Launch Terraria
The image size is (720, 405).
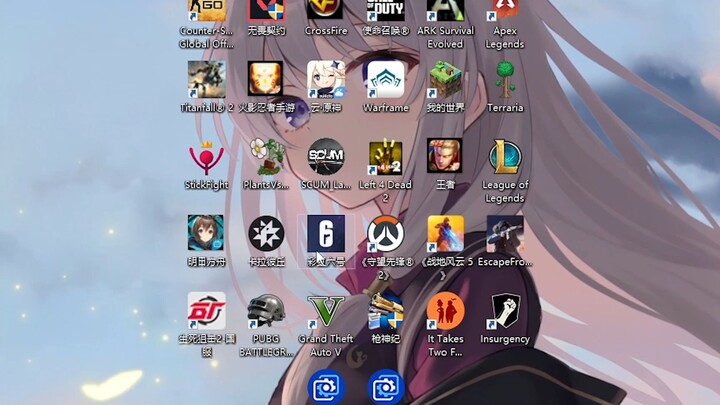coord(505,80)
